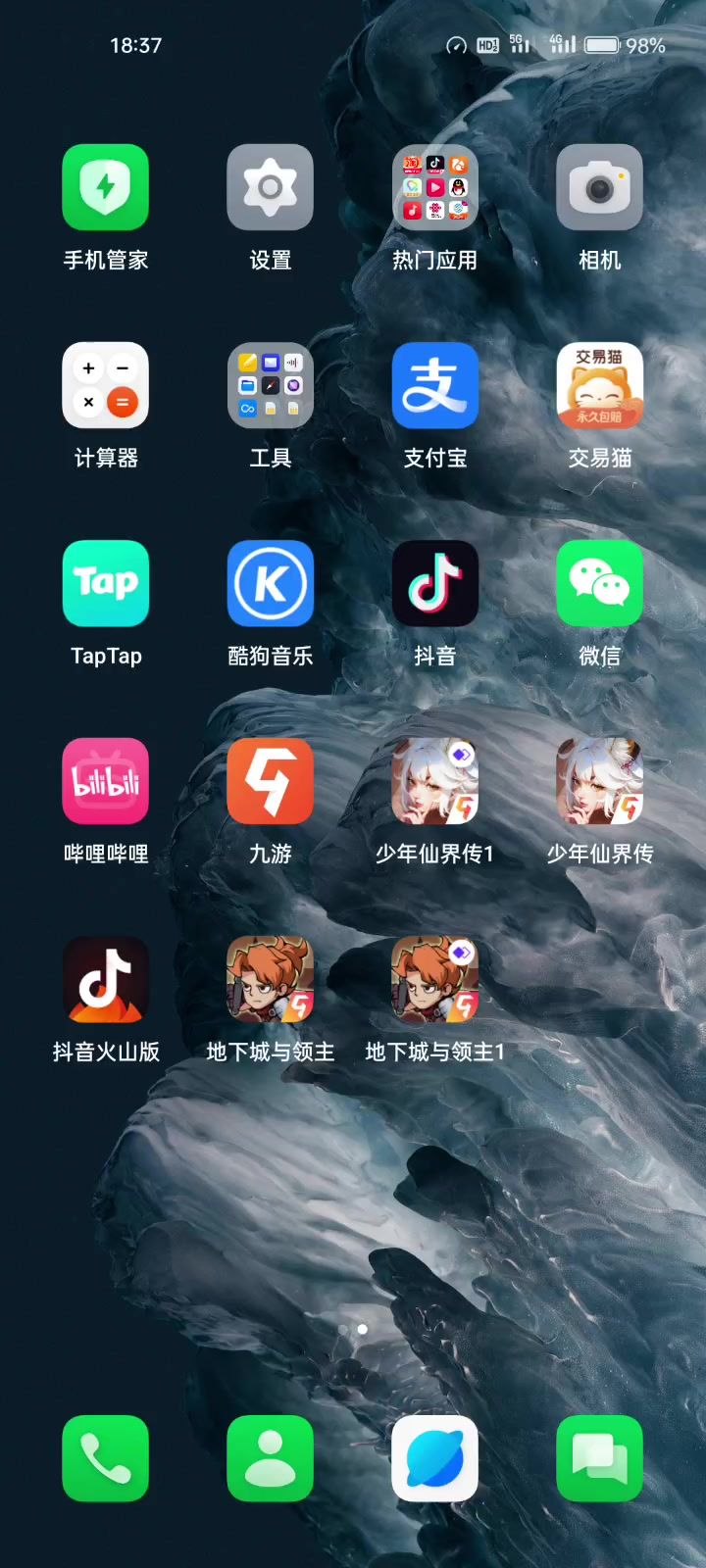Viewport: 706px width, 1568px height.
Task: Launch the 相机 camera app
Action: point(600,188)
